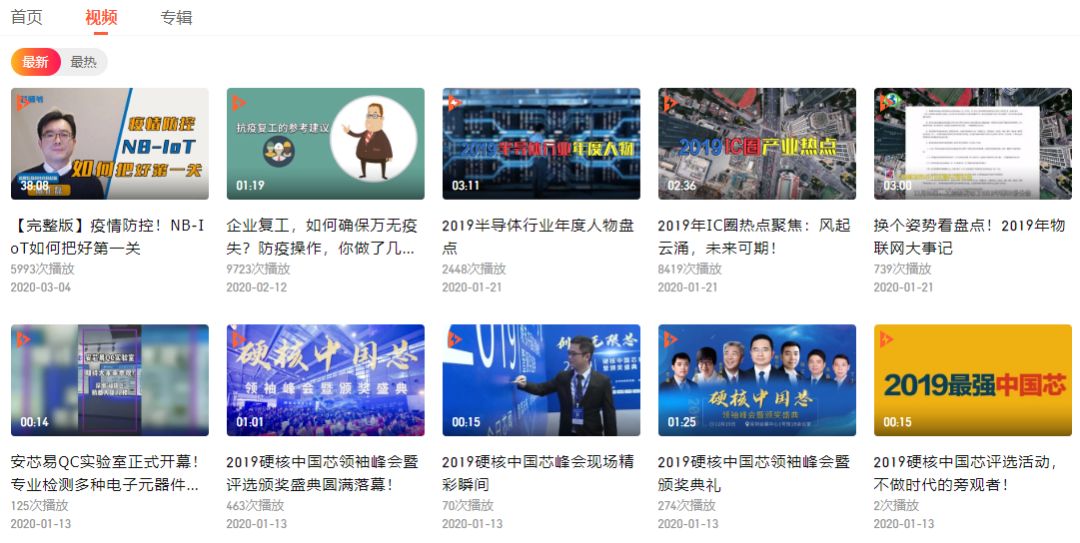Play the 峰会现场精彩瞬间 video
Image resolution: width=1080 pixels, height=543 pixels.
(541, 380)
